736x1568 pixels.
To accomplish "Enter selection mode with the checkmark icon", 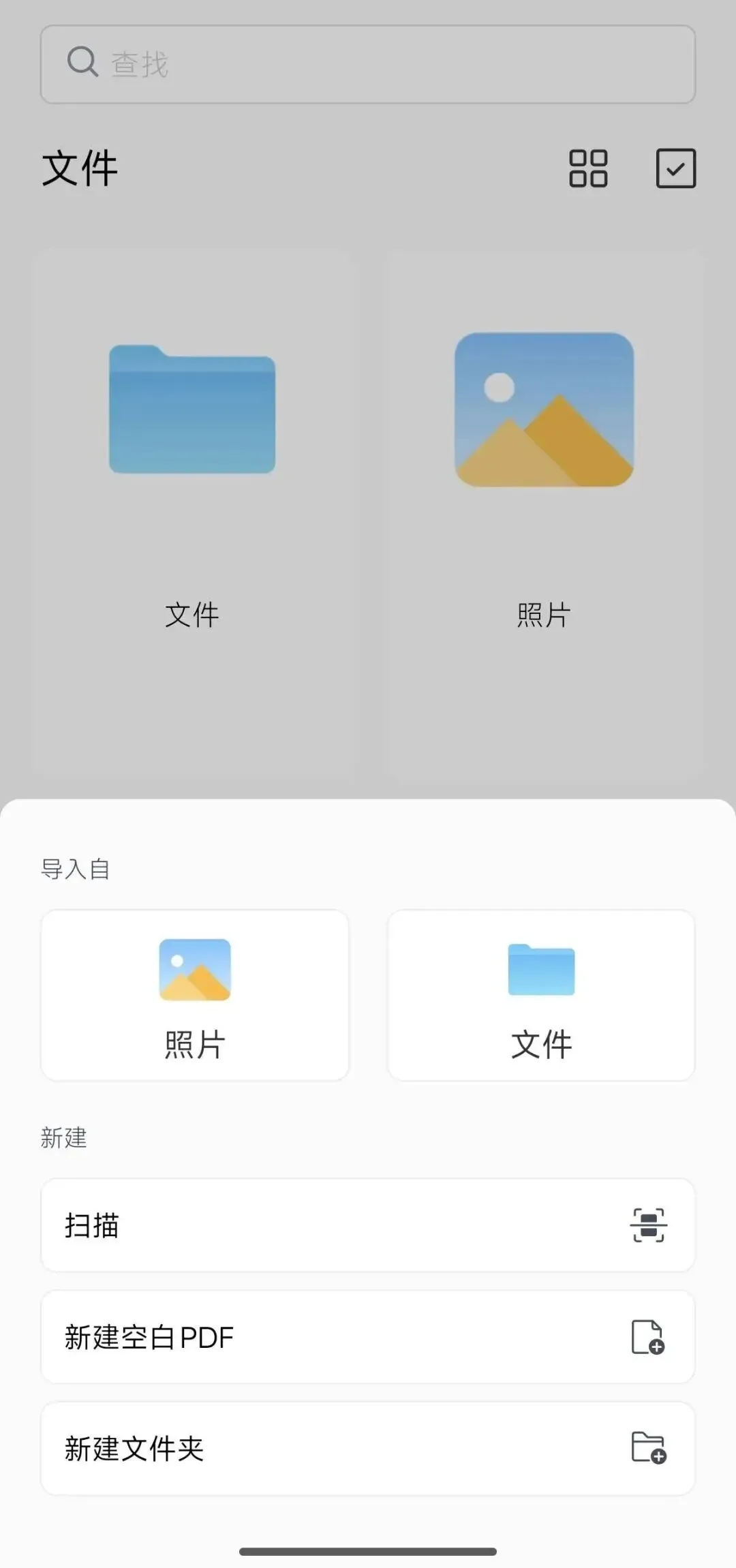I will coord(675,168).
